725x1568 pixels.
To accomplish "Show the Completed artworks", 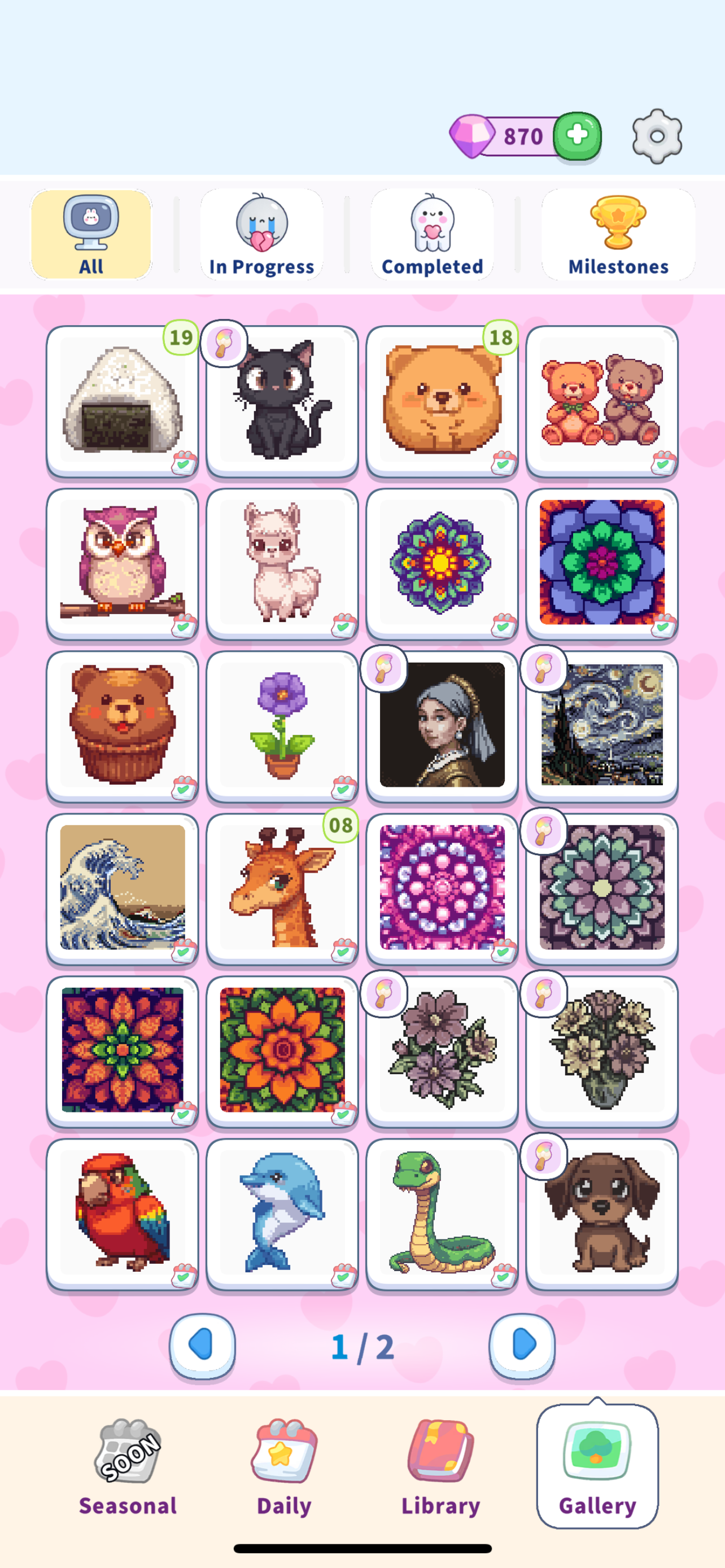I will tap(432, 235).
